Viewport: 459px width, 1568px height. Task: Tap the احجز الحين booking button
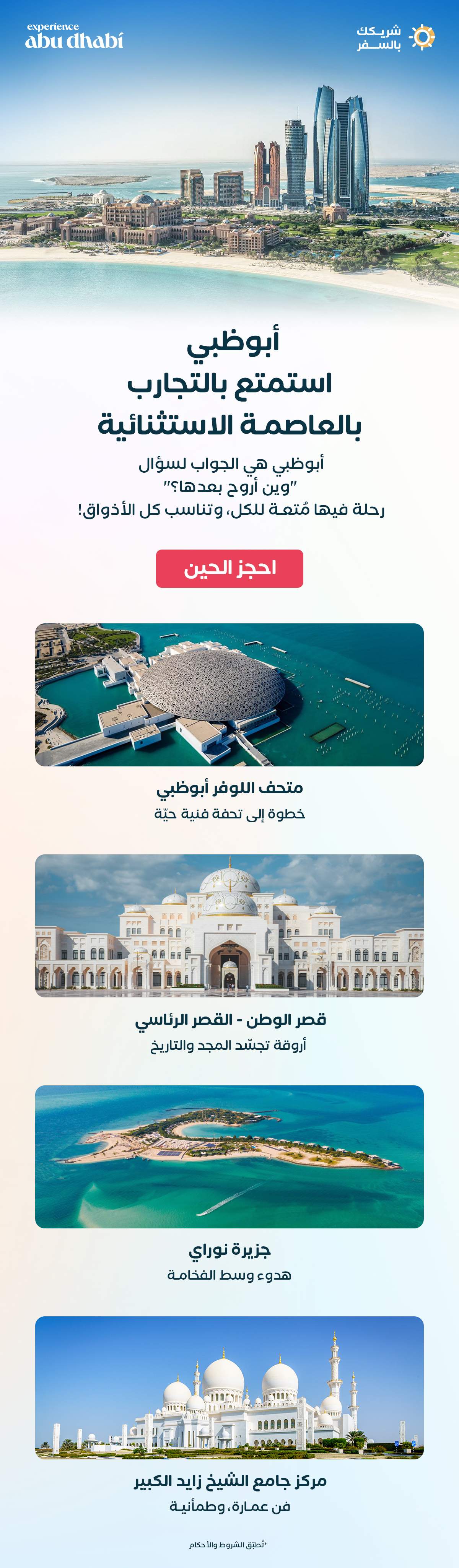tap(229, 569)
